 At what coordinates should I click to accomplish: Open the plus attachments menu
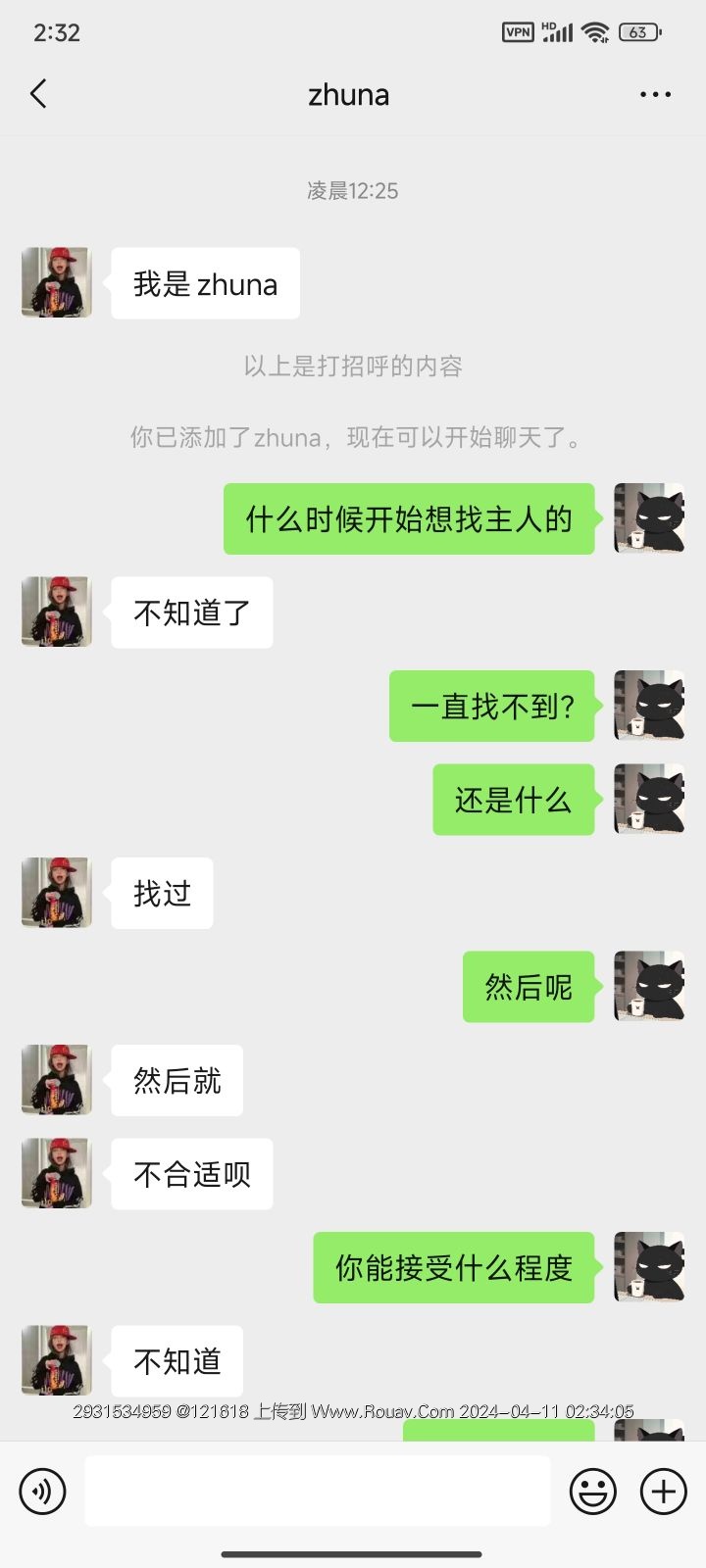click(664, 1492)
